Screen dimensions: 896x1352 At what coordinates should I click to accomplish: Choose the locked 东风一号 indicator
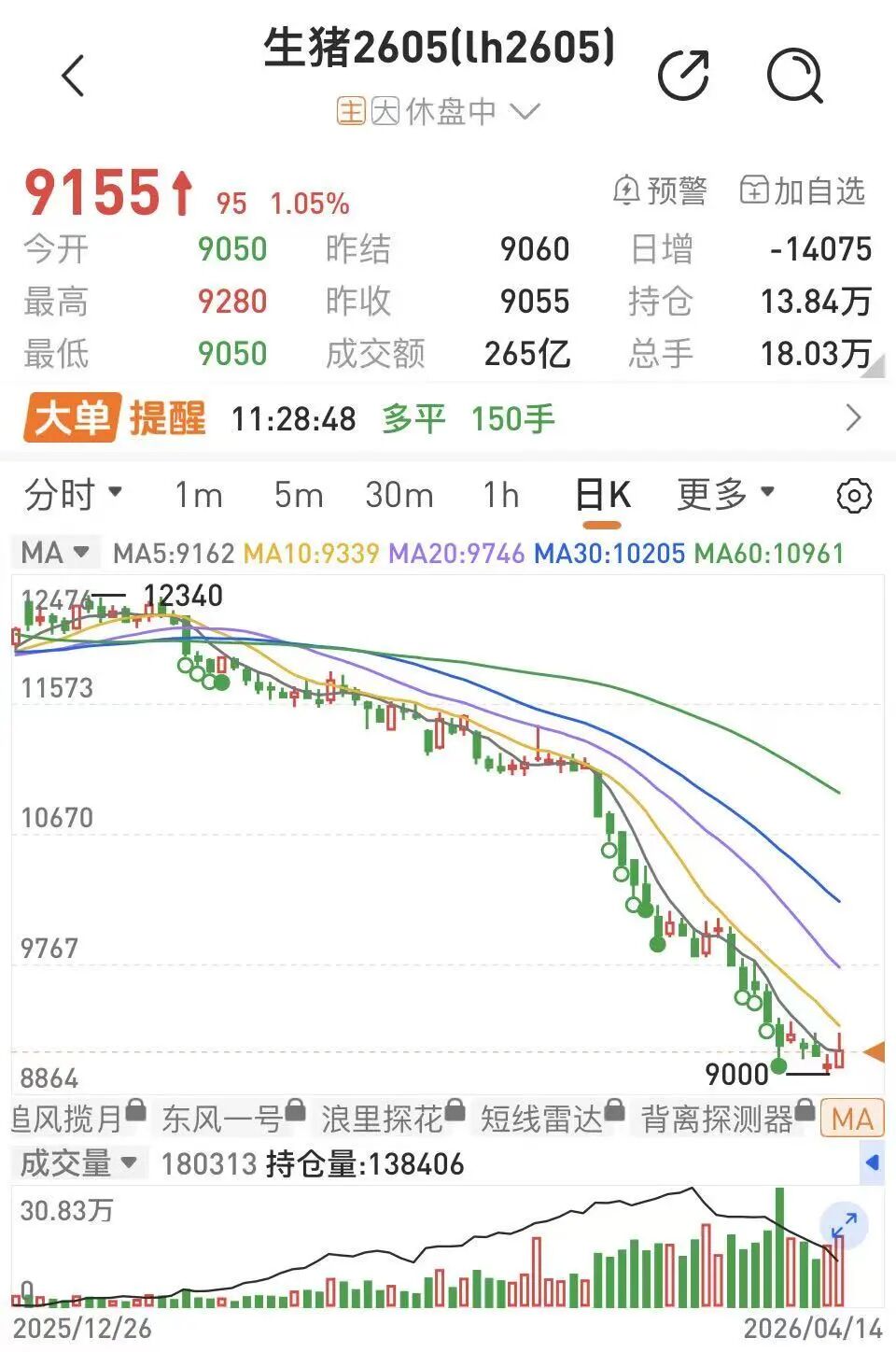pos(232,1118)
